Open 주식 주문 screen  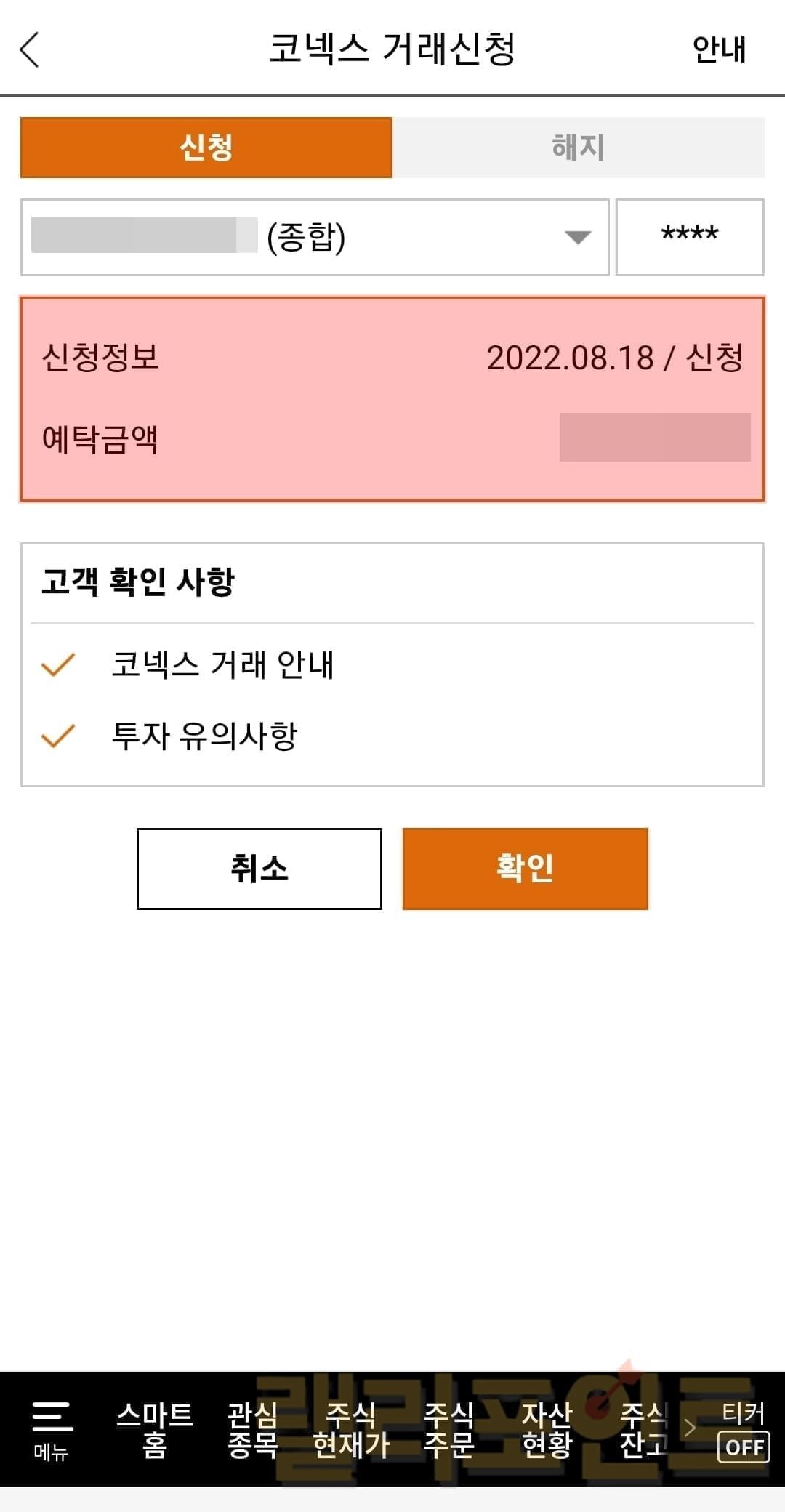coord(448,1429)
